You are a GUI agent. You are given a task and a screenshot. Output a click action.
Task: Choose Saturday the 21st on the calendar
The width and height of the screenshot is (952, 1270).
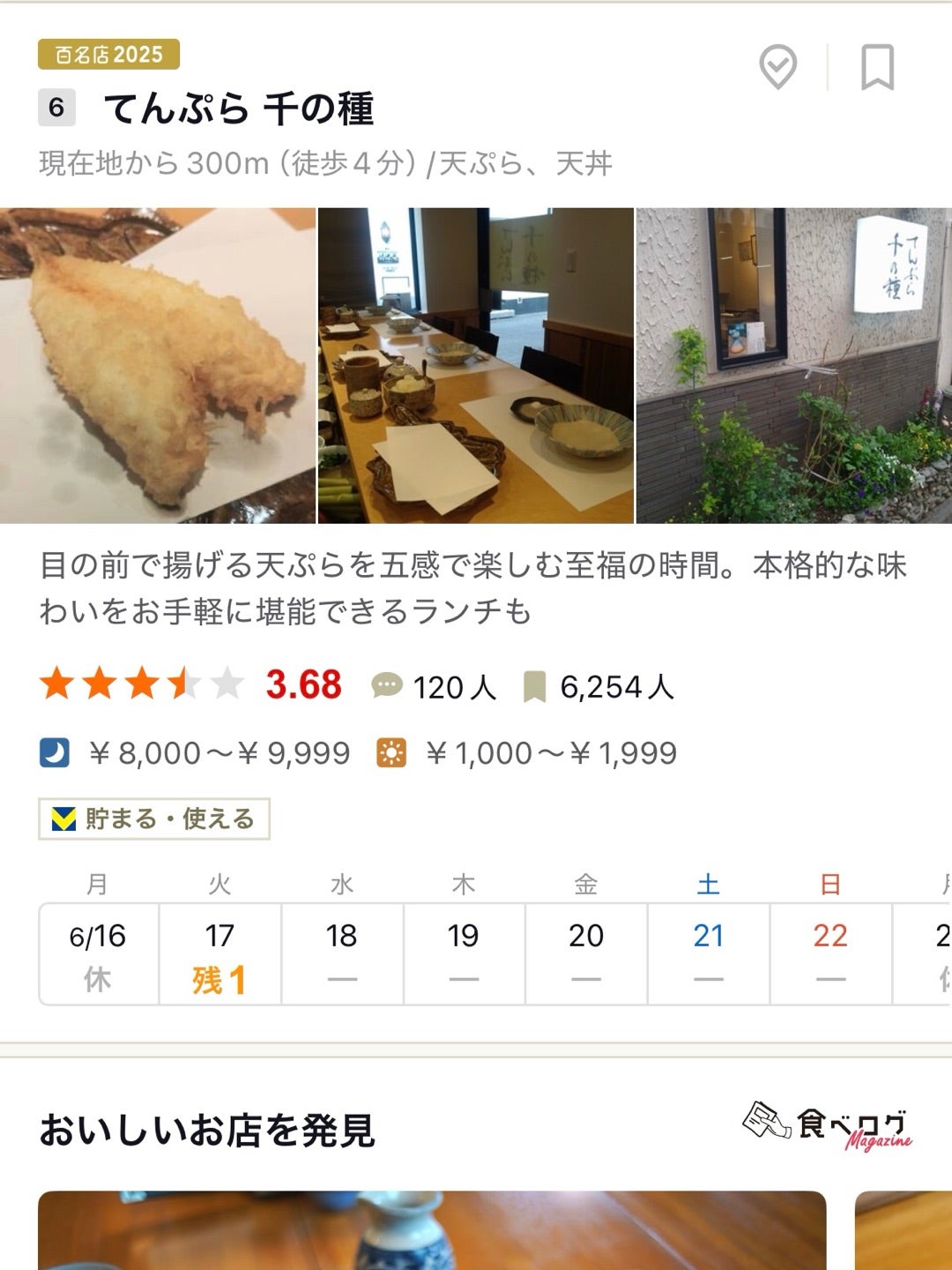click(708, 954)
